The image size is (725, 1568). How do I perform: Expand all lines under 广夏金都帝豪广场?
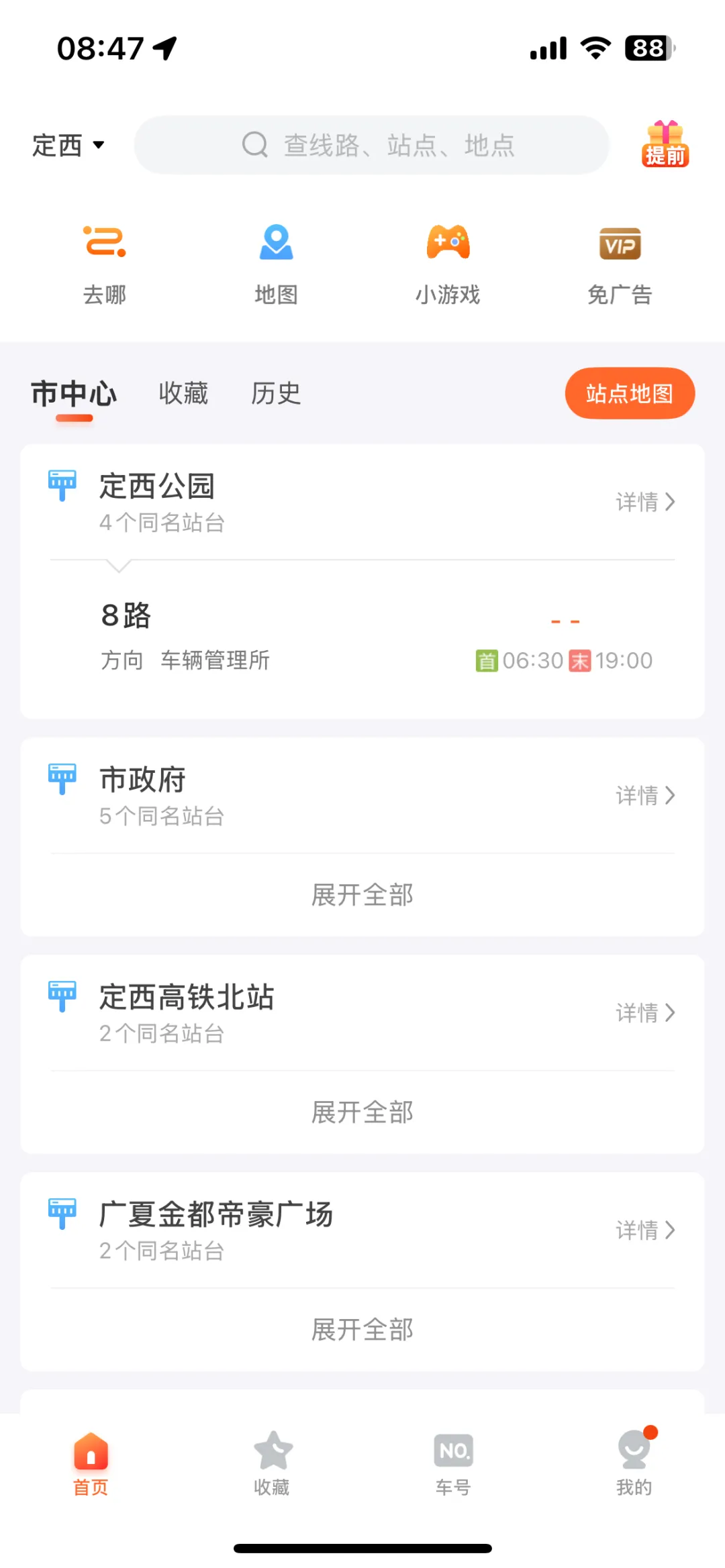click(362, 1330)
